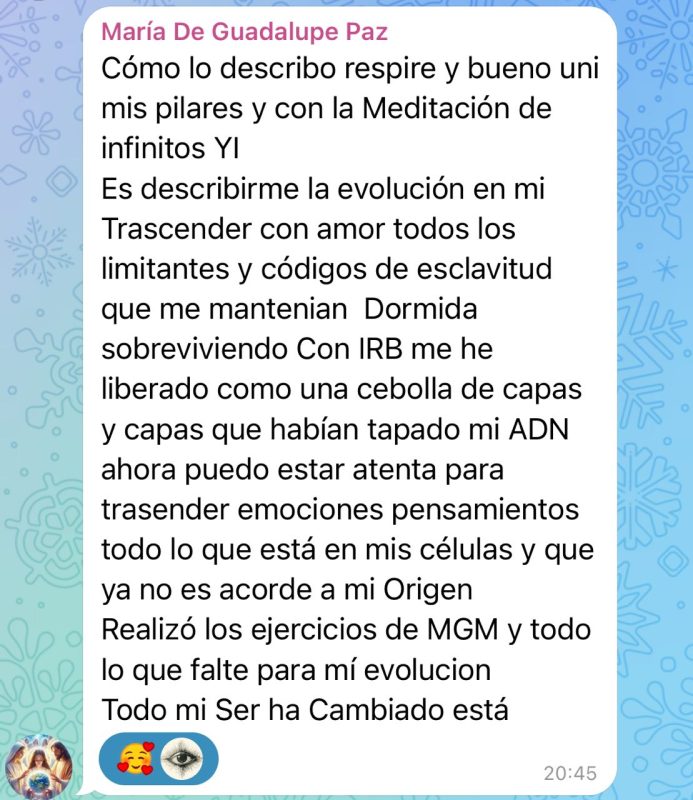The height and width of the screenshot is (800, 693).
Task: Open María De Guadalupe Paz's profile name
Action: coord(244,32)
